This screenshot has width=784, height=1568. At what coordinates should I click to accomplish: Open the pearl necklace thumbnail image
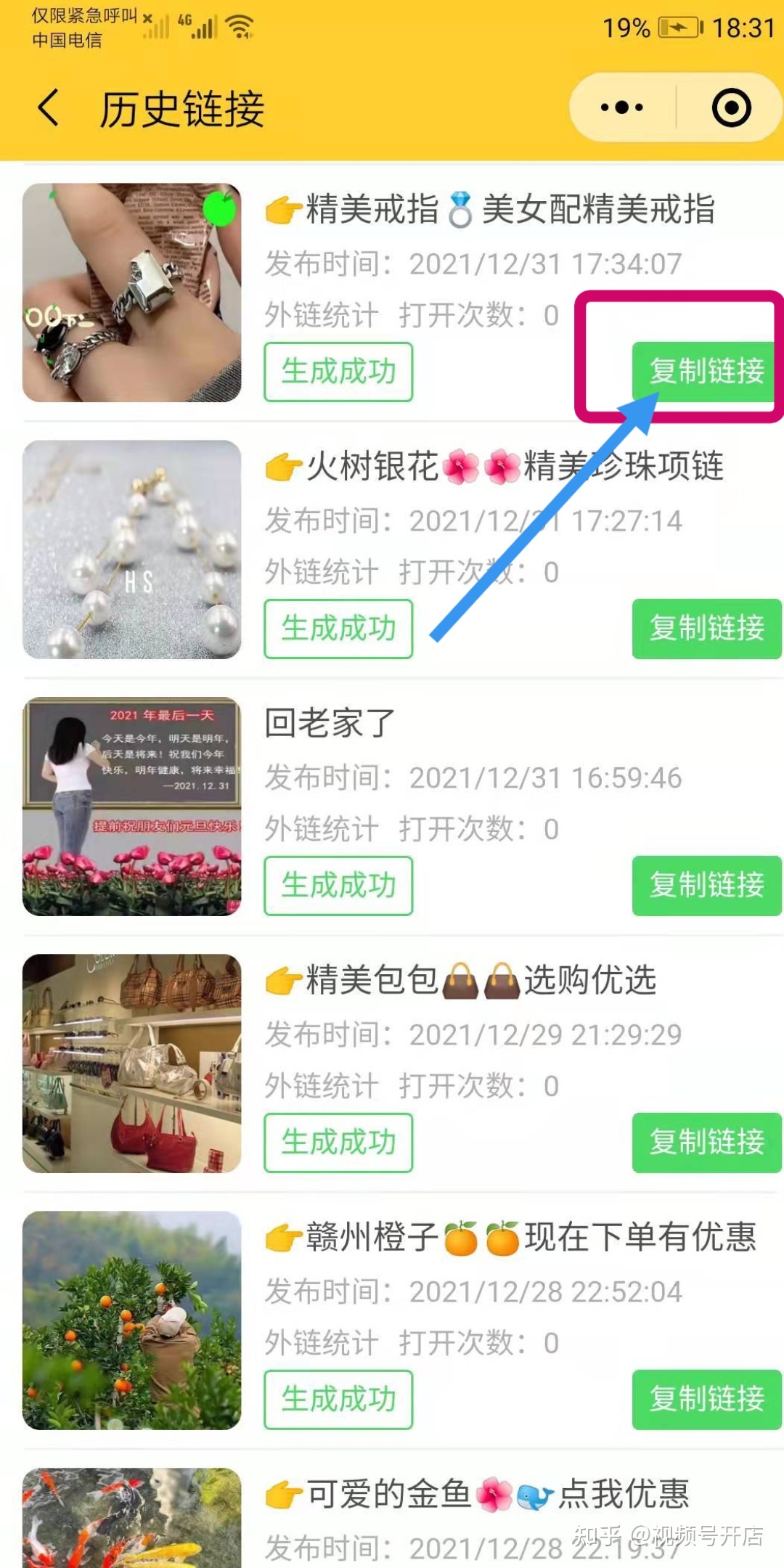point(132,549)
